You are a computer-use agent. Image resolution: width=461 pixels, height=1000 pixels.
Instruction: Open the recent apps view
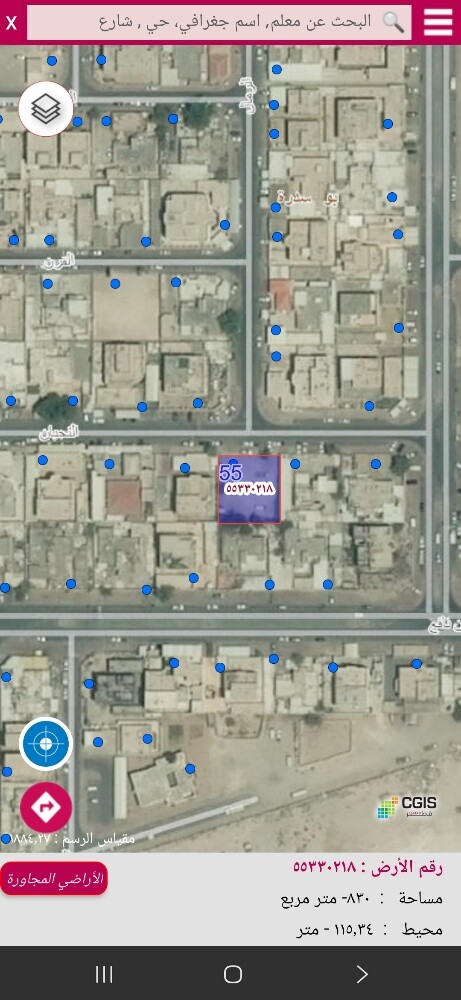104,974
